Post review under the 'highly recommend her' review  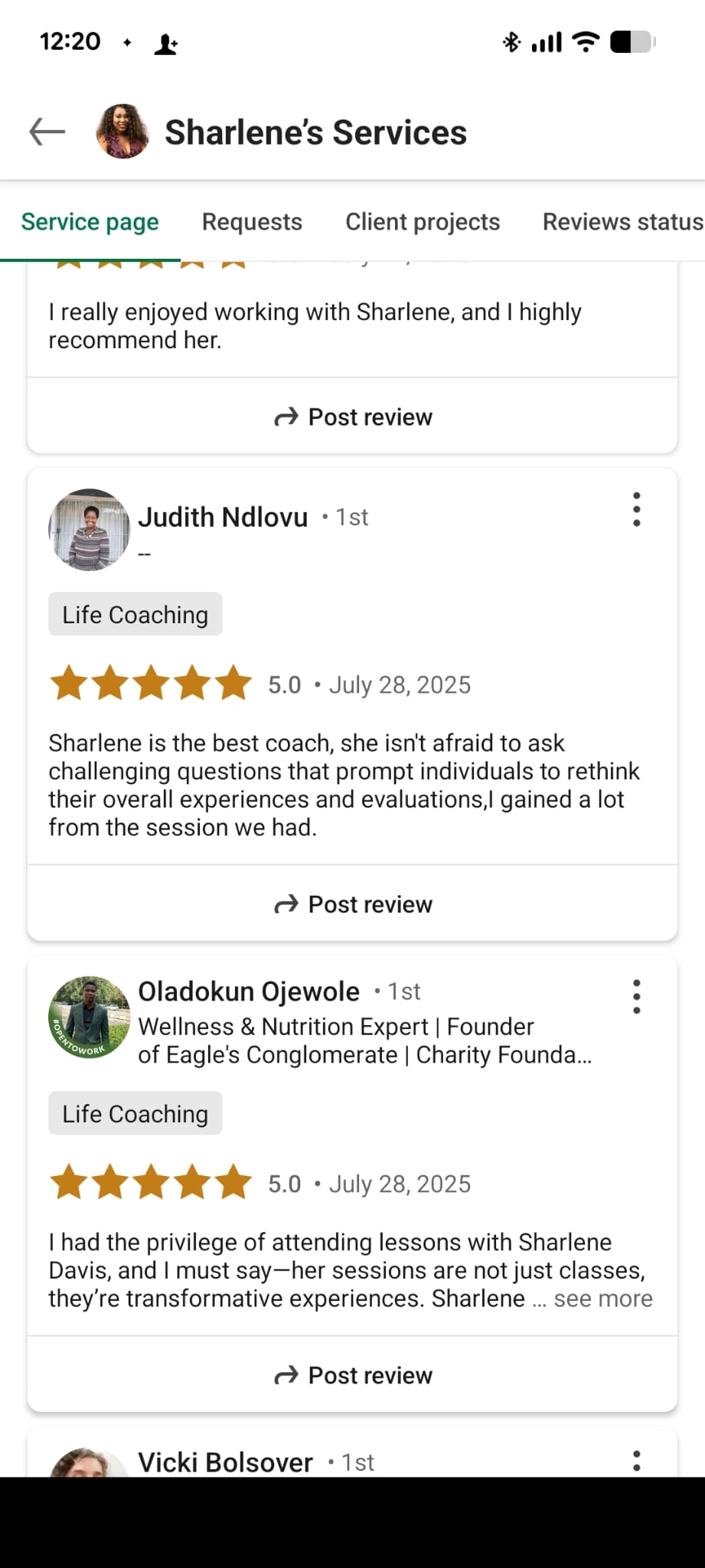353,417
